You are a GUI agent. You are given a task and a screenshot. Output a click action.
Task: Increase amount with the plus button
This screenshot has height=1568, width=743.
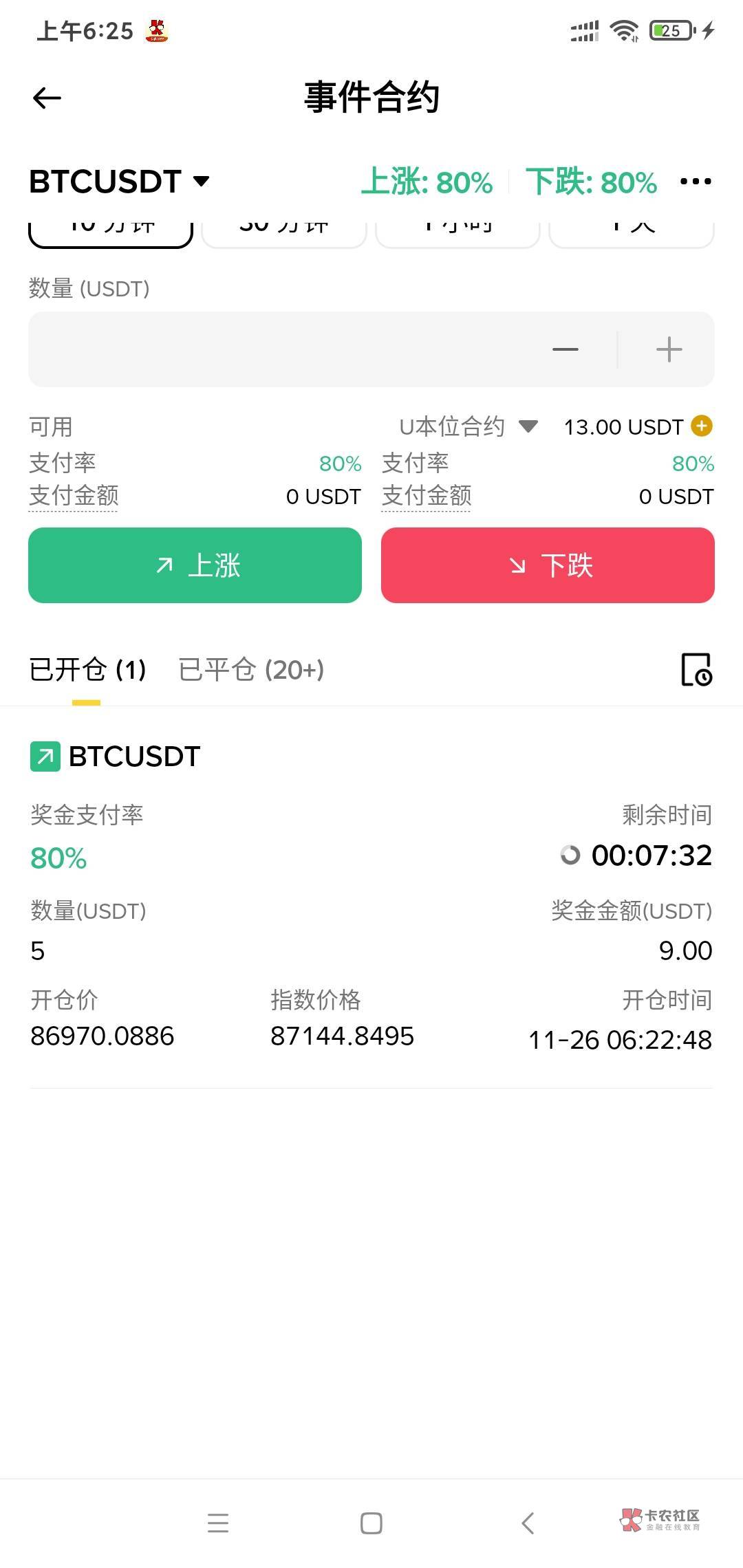pos(669,349)
